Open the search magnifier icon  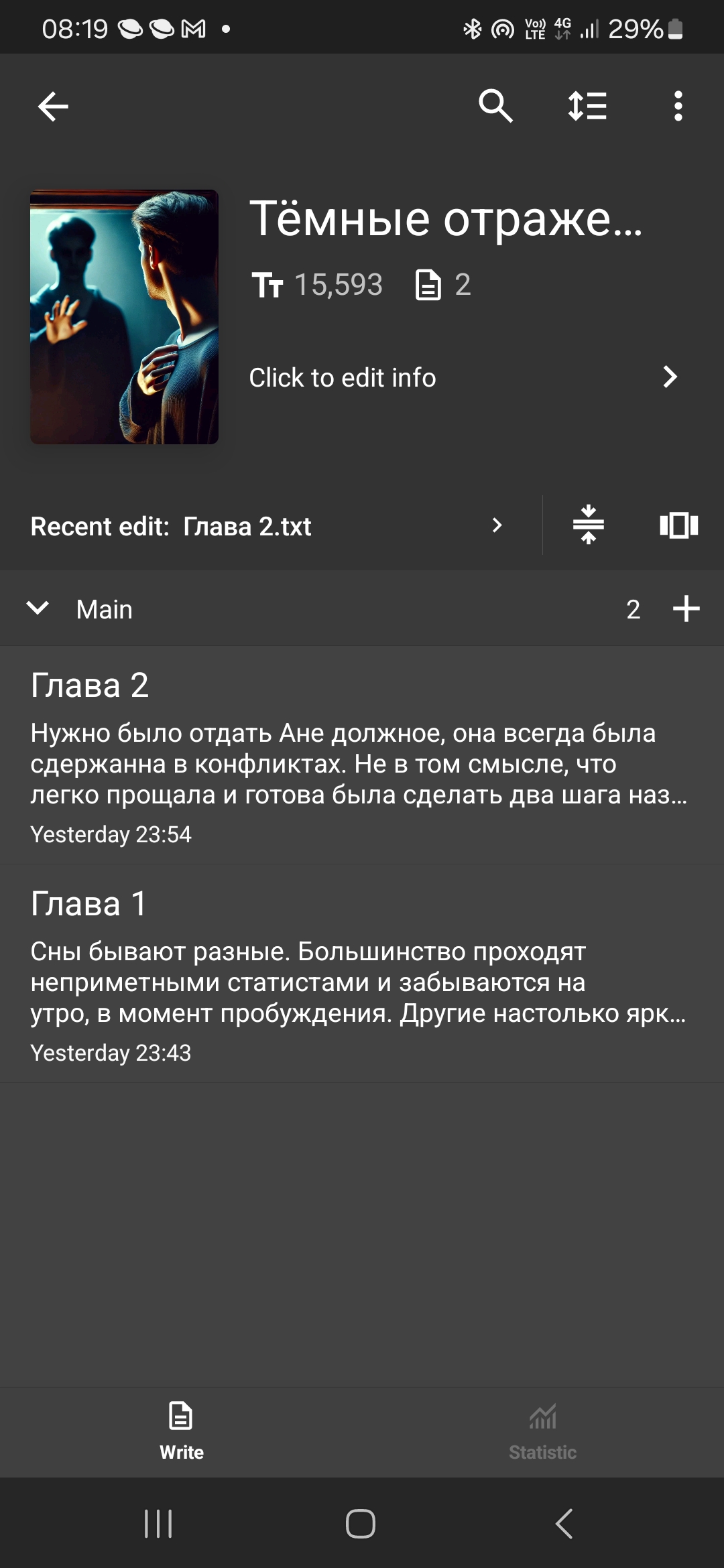click(495, 106)
